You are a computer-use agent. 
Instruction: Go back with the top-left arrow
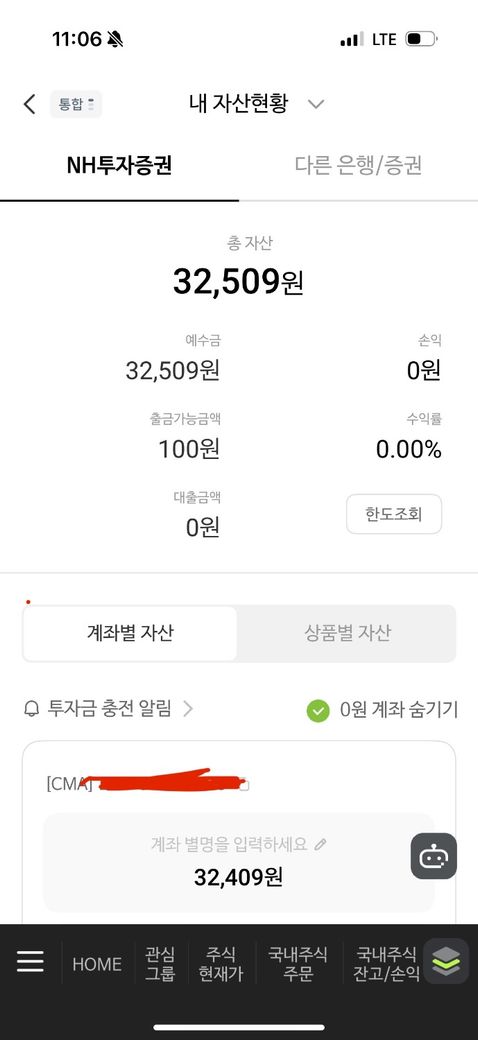coord(29,104)
